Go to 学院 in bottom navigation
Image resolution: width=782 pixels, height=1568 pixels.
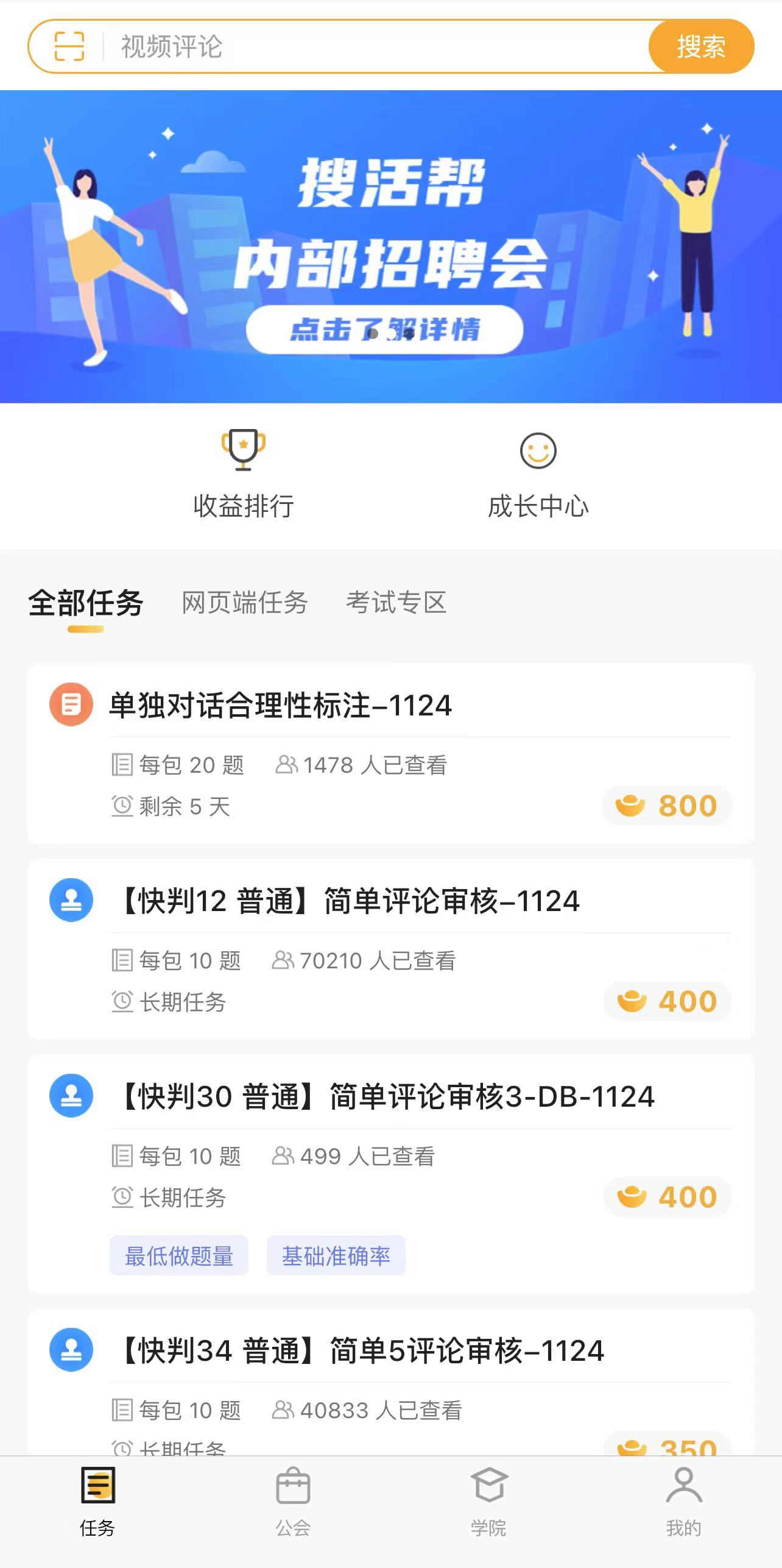click(x=488, y=1503)
